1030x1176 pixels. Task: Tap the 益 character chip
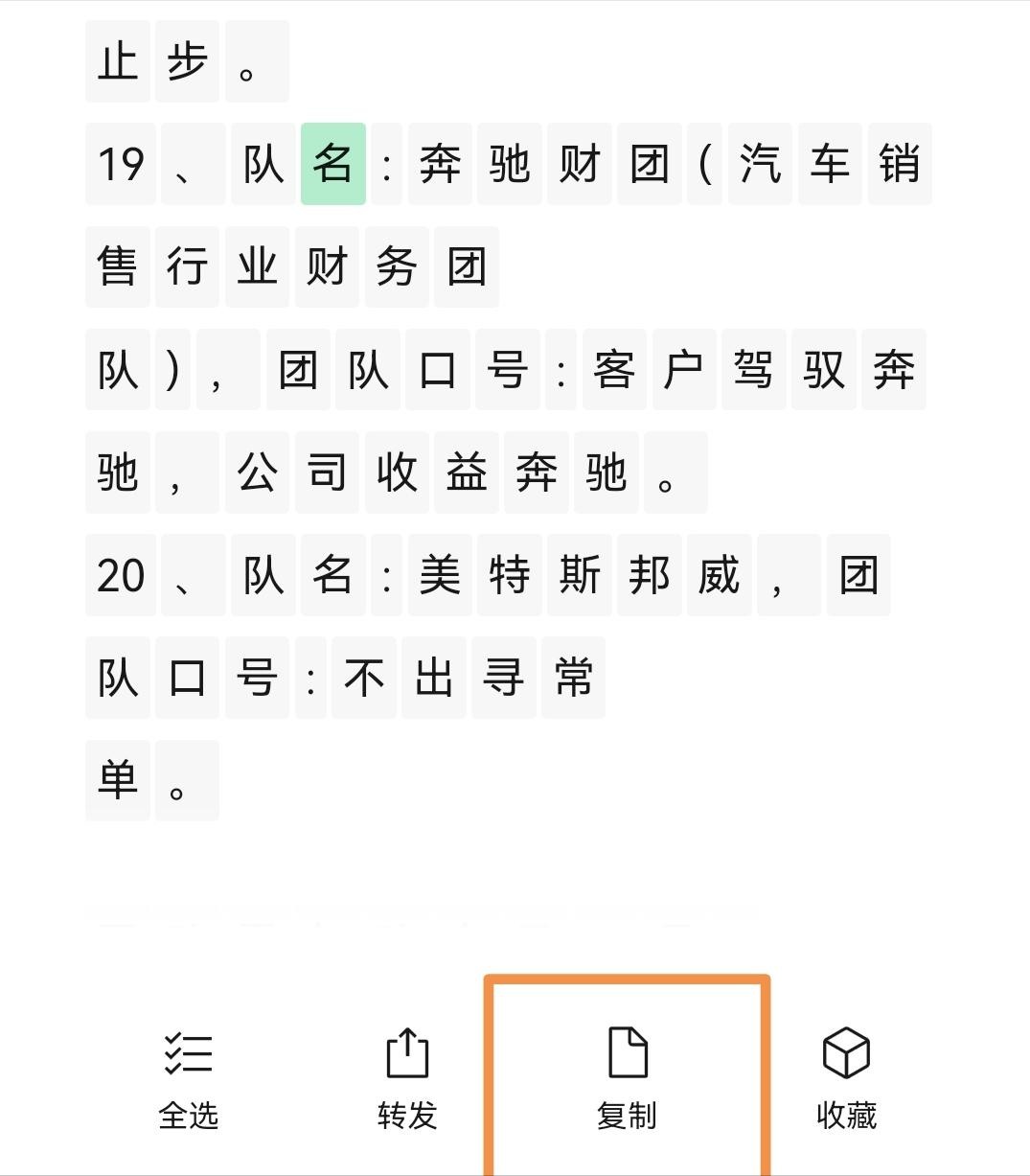tap(467, 473)
